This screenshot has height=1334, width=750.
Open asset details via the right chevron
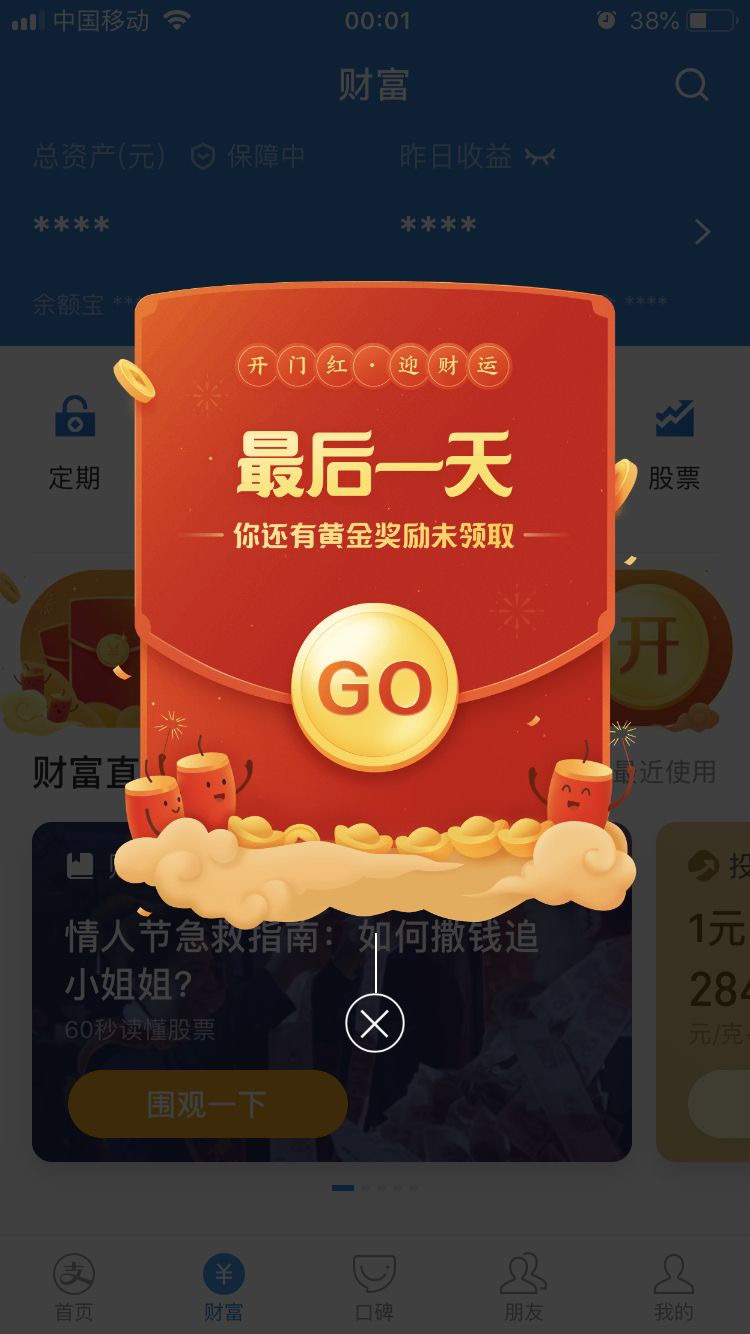[703, 232]
